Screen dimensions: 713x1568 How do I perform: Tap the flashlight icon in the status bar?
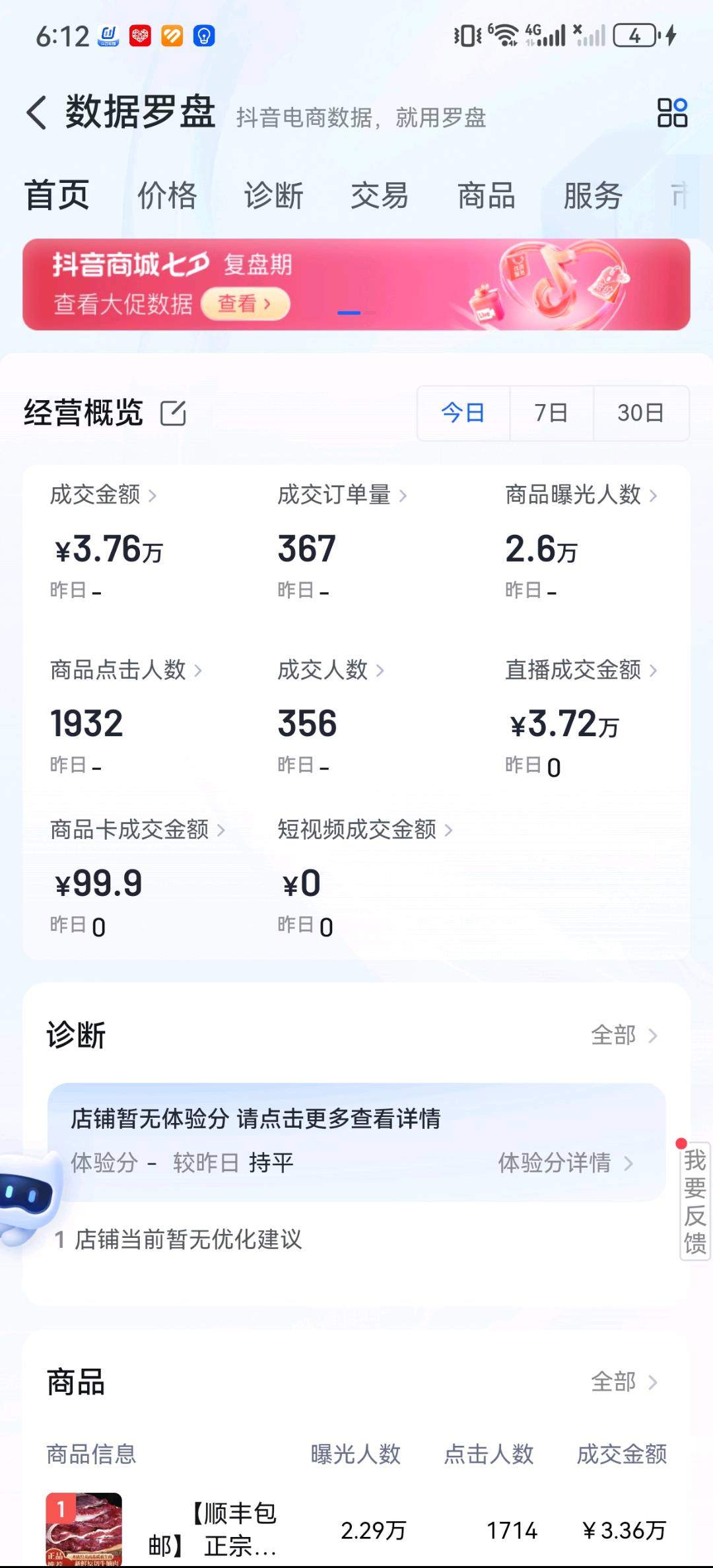pyautogui.click(x=203, y=35)
